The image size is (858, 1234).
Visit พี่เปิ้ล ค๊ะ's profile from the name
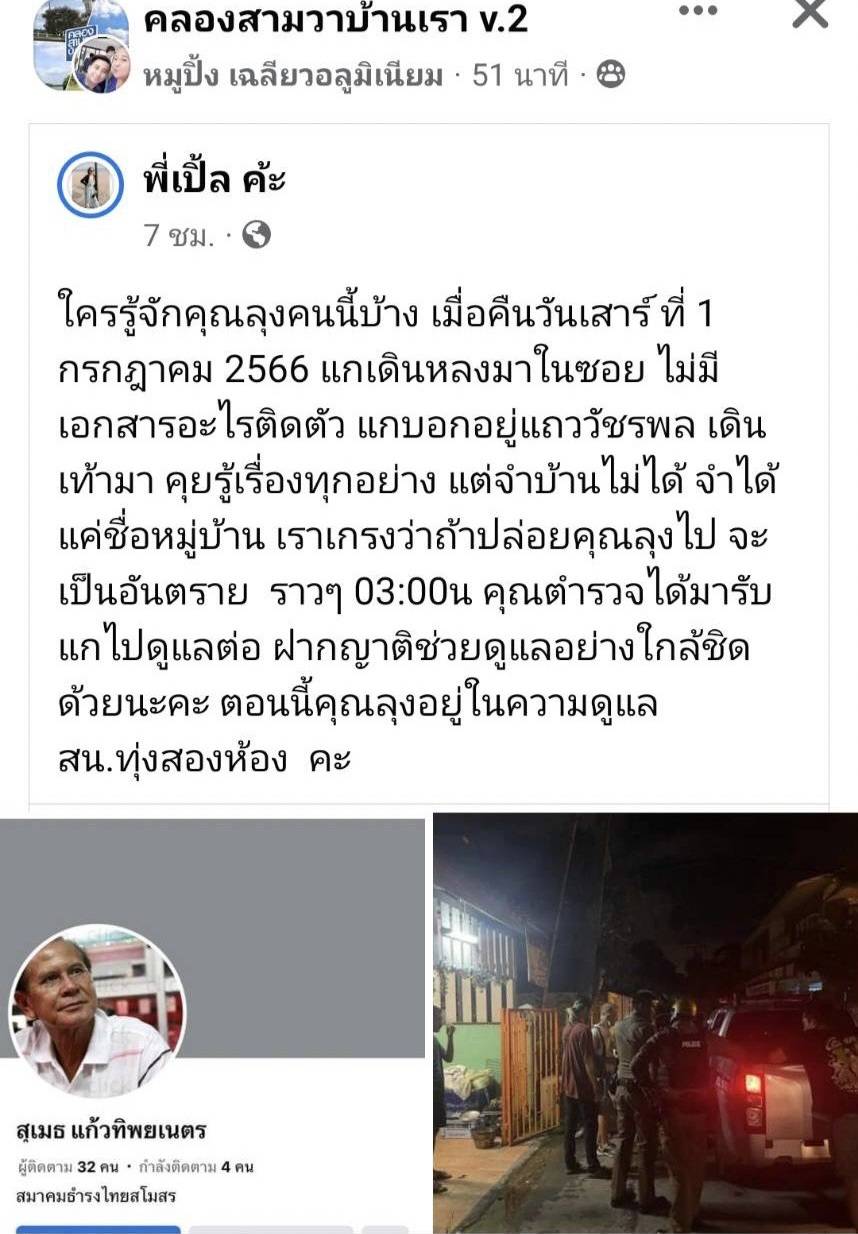(215, 180)
